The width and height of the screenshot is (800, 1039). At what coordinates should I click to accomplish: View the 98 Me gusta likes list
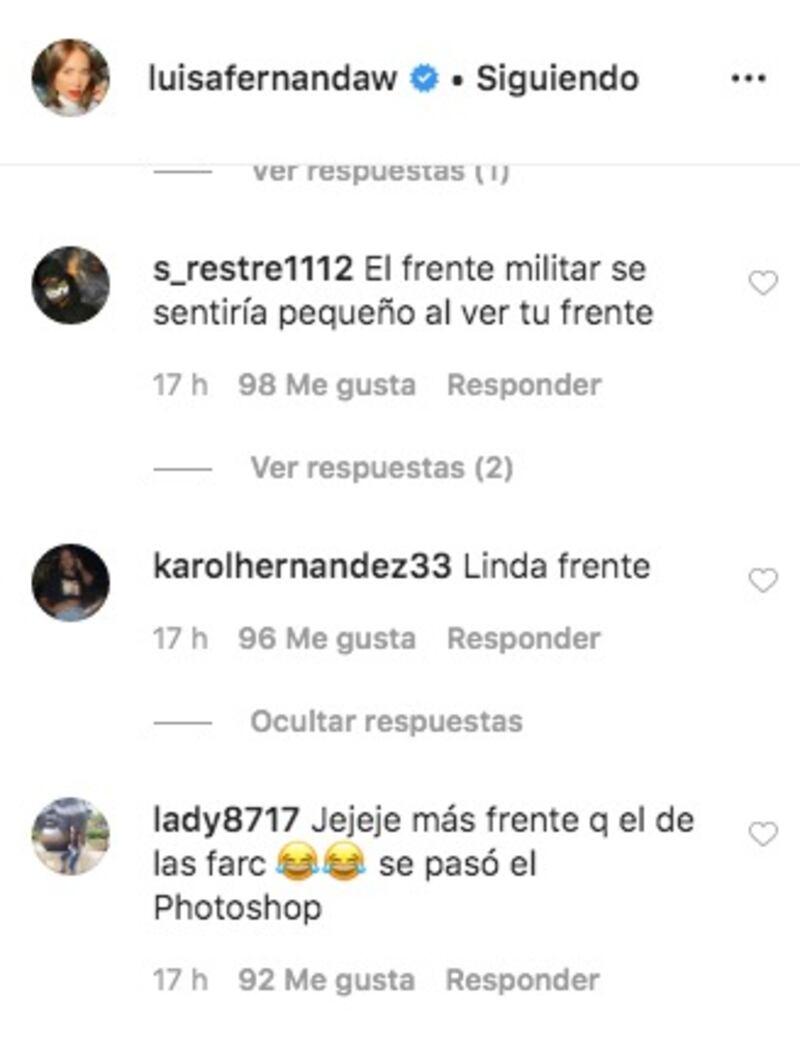(x=327, y=385)
